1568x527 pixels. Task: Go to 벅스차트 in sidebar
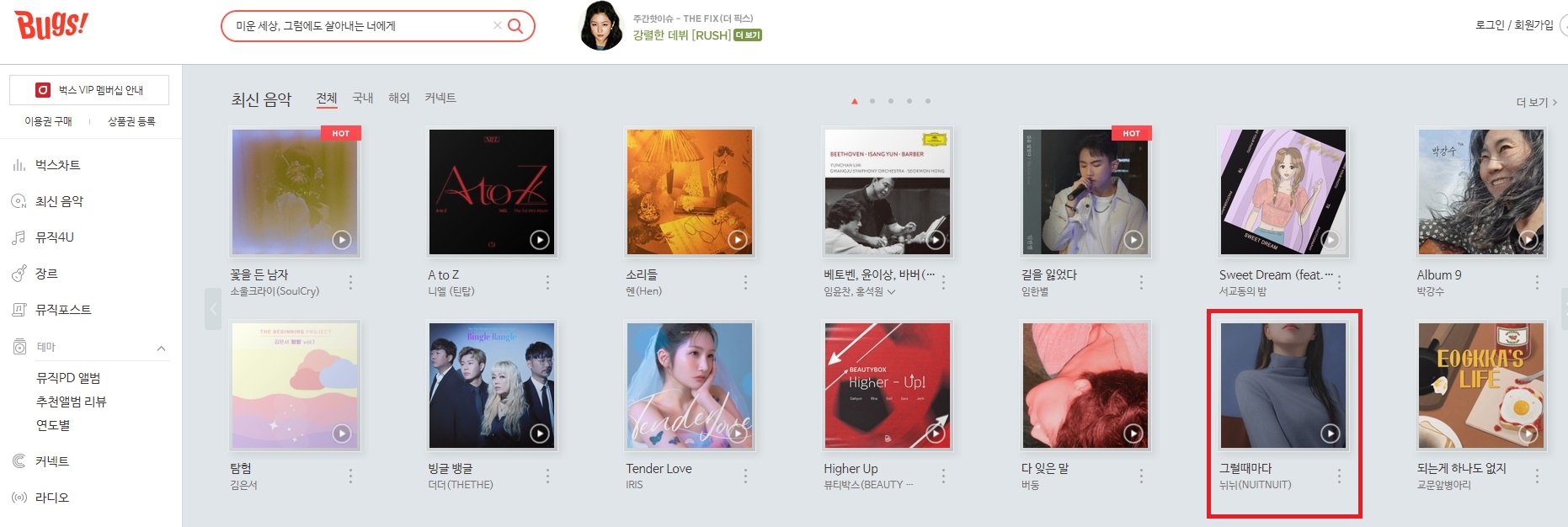[57, 165]
